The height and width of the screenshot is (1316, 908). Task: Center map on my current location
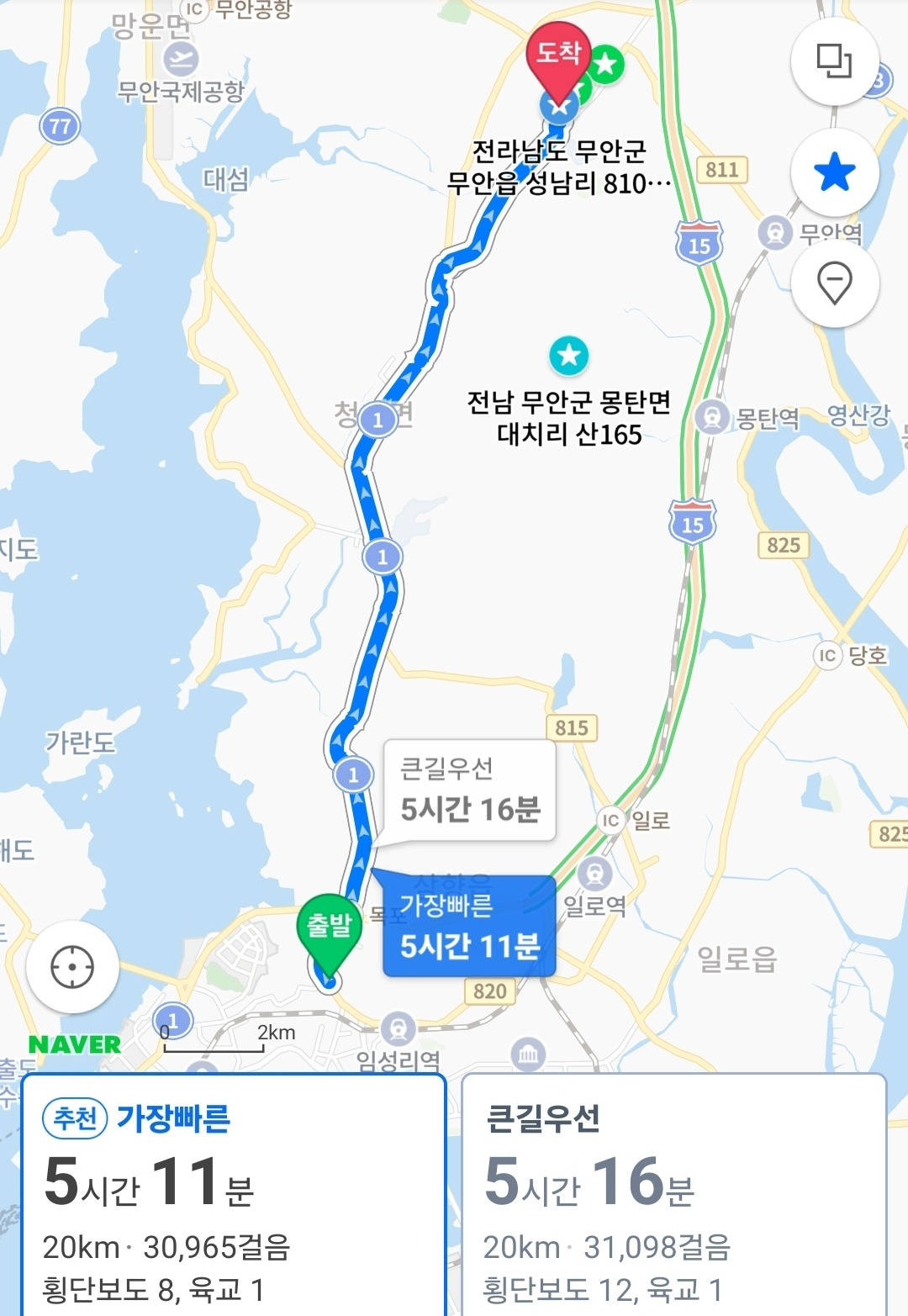(72, 967)
